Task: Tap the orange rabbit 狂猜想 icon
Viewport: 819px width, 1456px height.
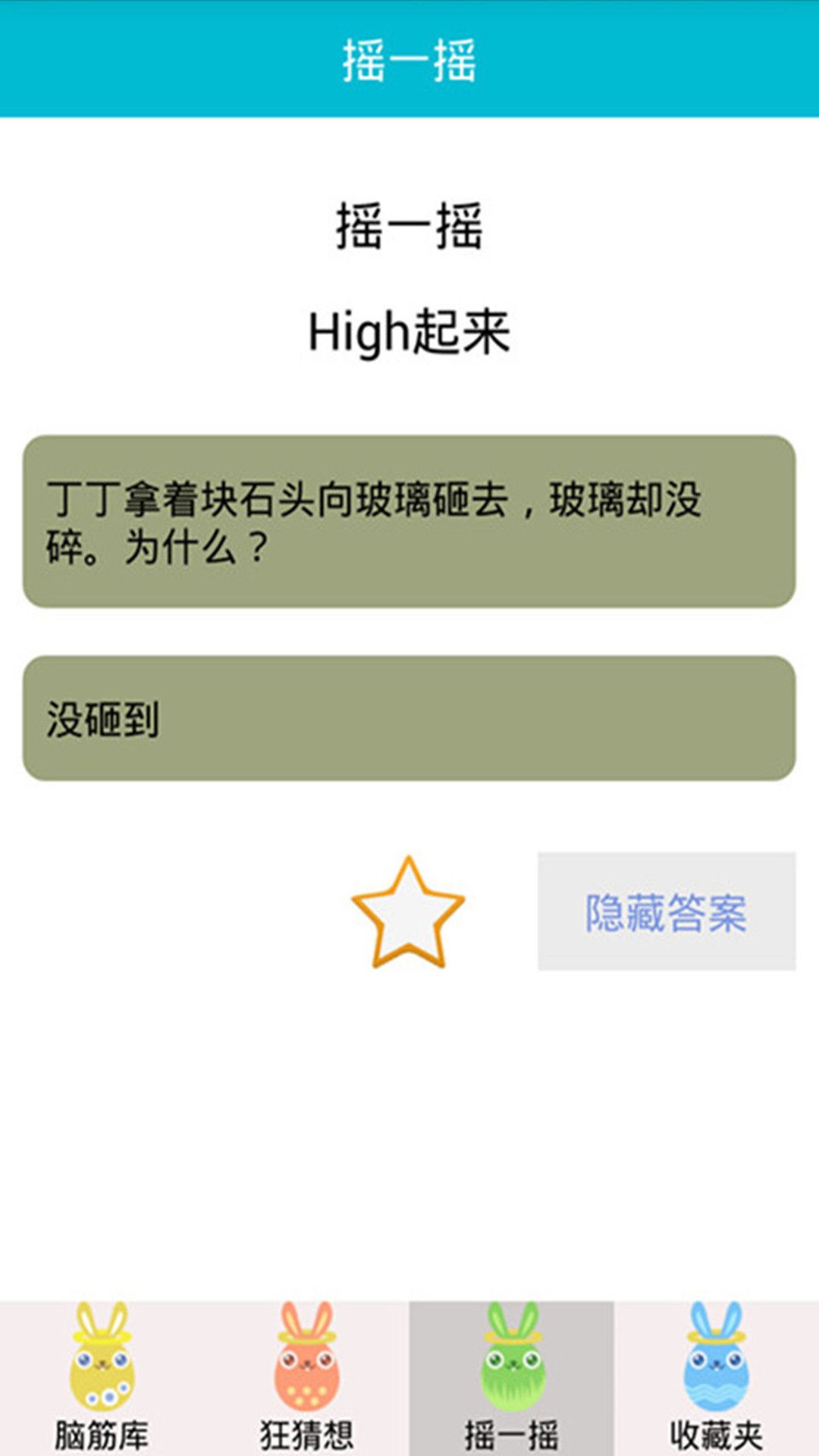Action: [x=306, y=1357]
